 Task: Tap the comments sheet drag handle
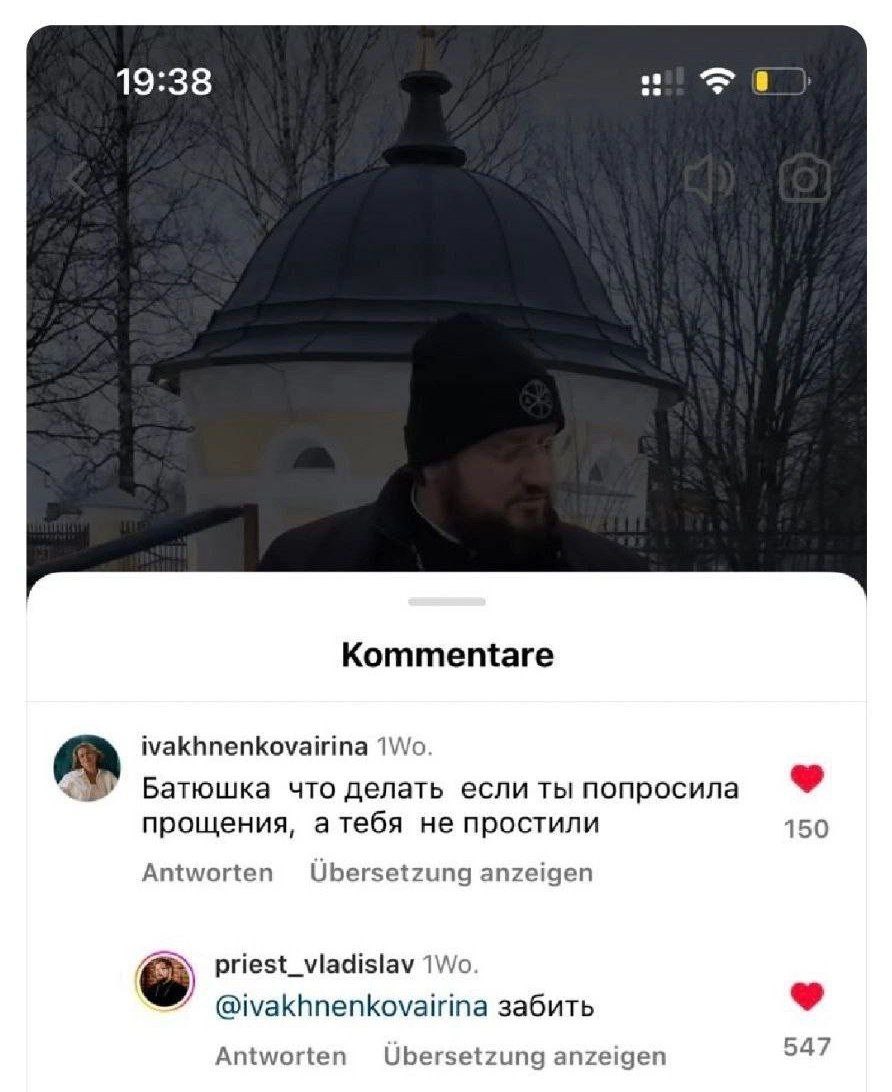tap(447, 601)
